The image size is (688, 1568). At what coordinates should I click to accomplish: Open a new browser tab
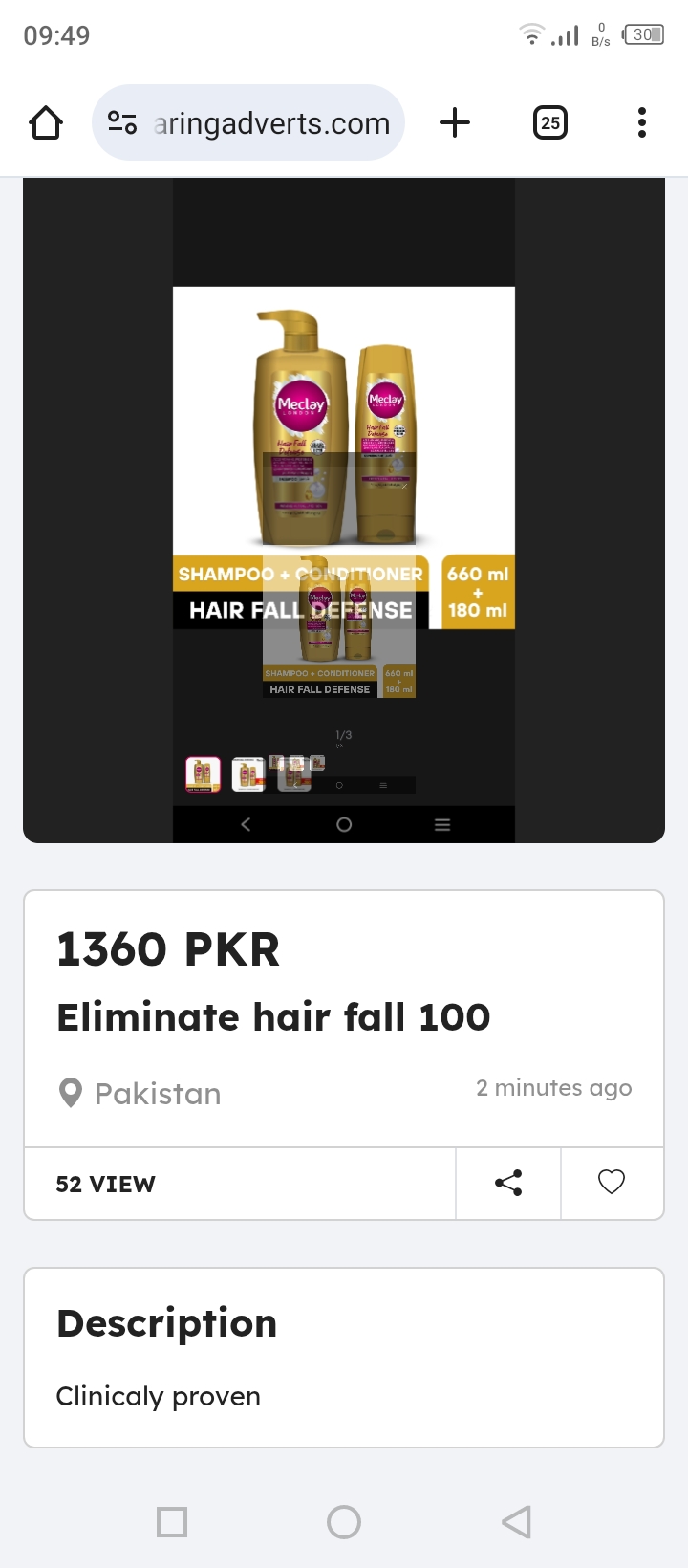point(455,123)
